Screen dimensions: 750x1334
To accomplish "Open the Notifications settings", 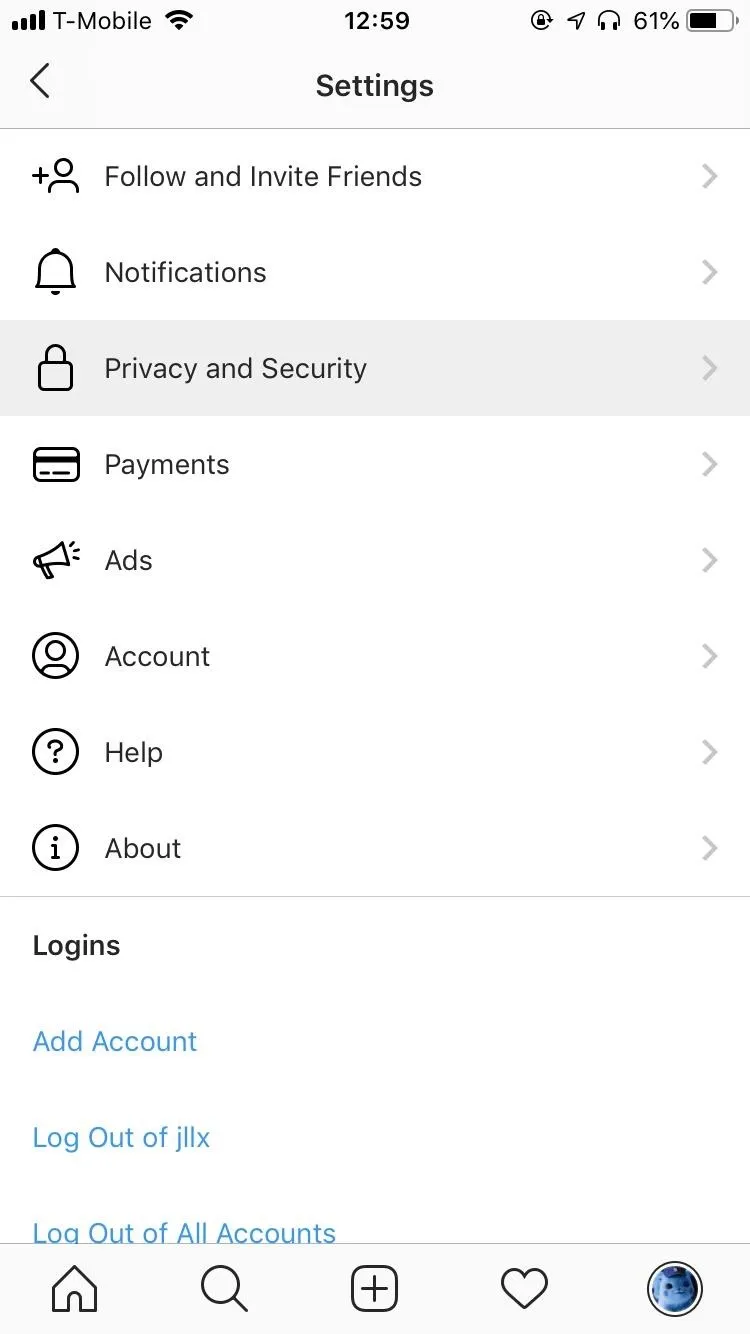I will (375, 272).
